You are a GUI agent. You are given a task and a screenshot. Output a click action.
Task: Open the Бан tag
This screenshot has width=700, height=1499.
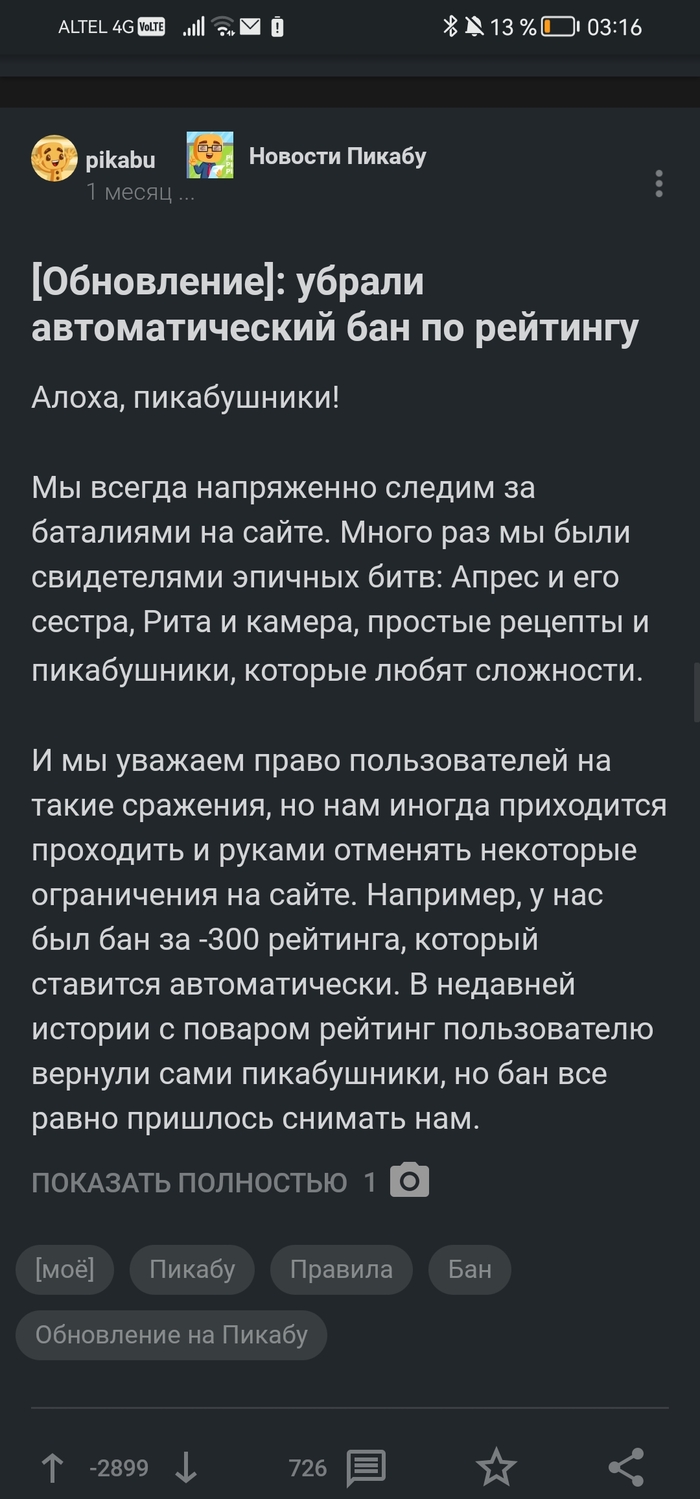point(470,1270)
